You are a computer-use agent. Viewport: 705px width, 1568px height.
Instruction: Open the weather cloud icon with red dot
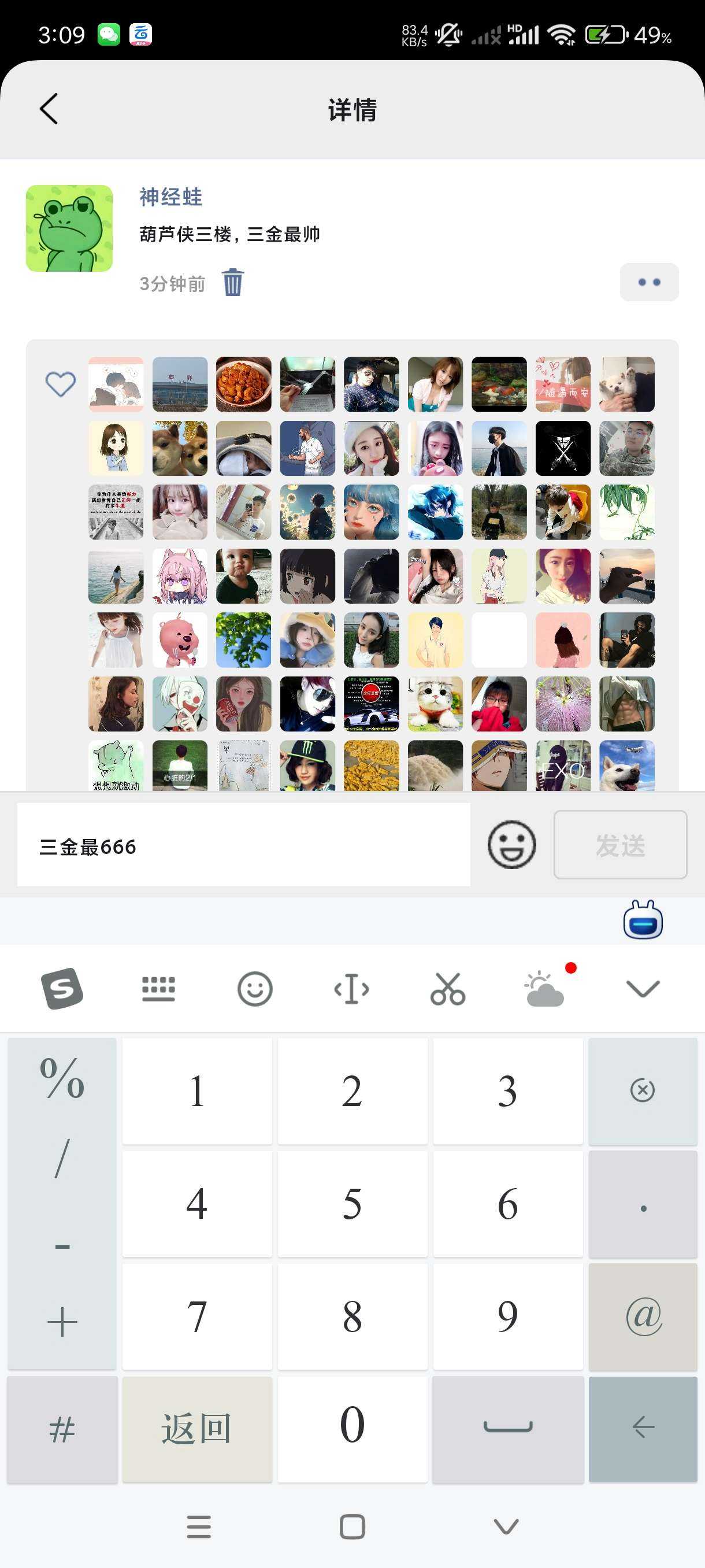point(545,989)
